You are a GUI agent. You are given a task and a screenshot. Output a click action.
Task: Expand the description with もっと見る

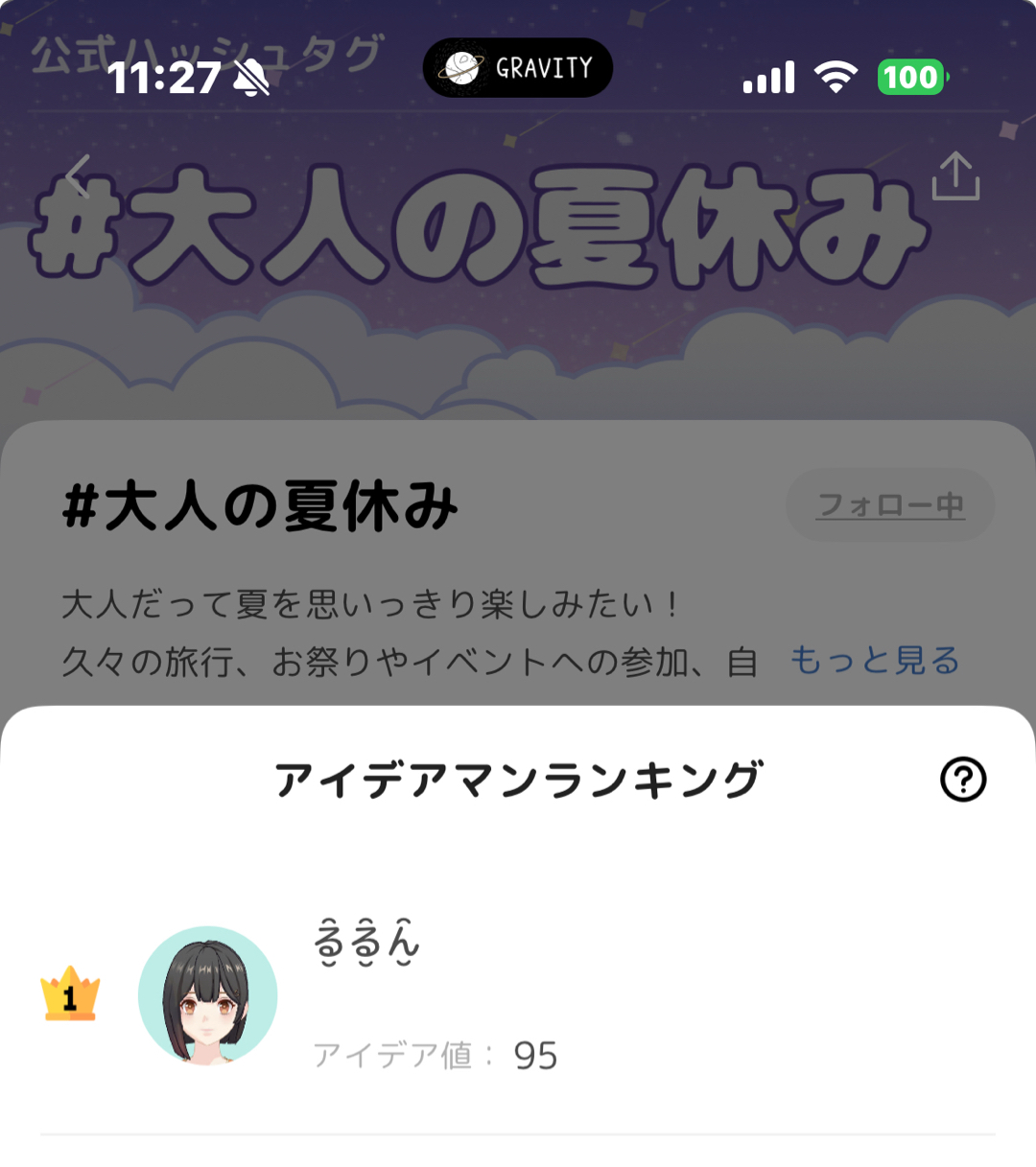coord(874,661)
